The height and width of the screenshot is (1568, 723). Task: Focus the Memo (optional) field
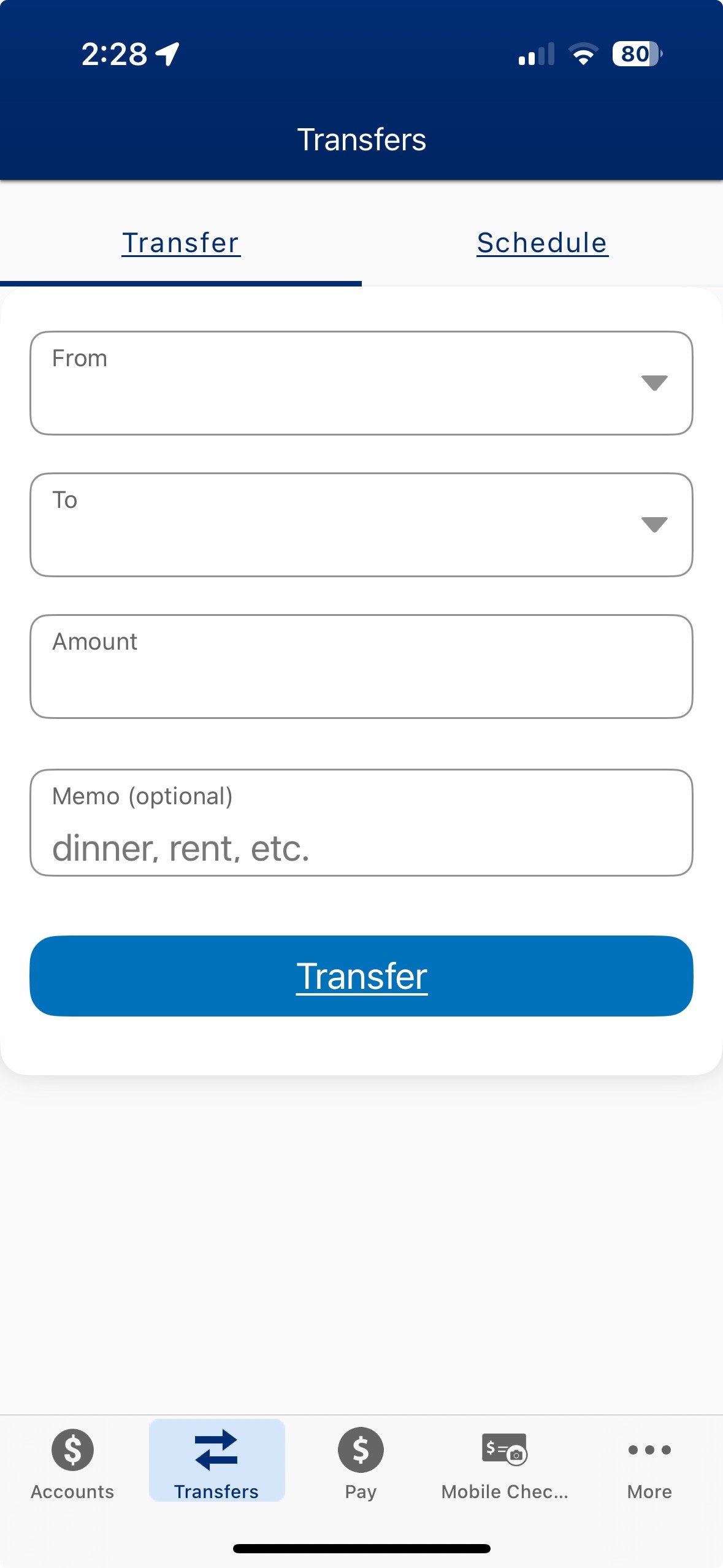361,823
